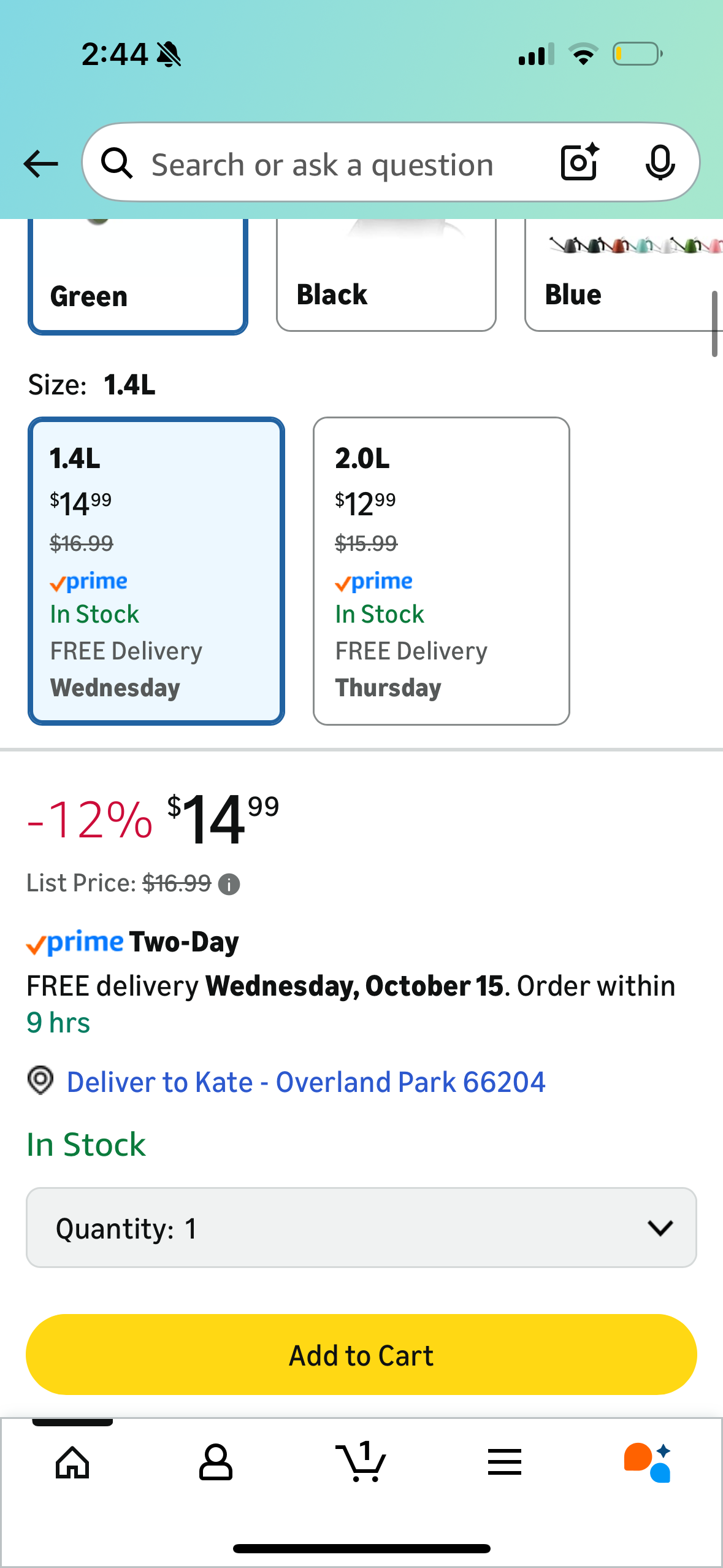Open the hamburger menu tab
Screen dimensions: 723x1568
tap(505, 1462)
